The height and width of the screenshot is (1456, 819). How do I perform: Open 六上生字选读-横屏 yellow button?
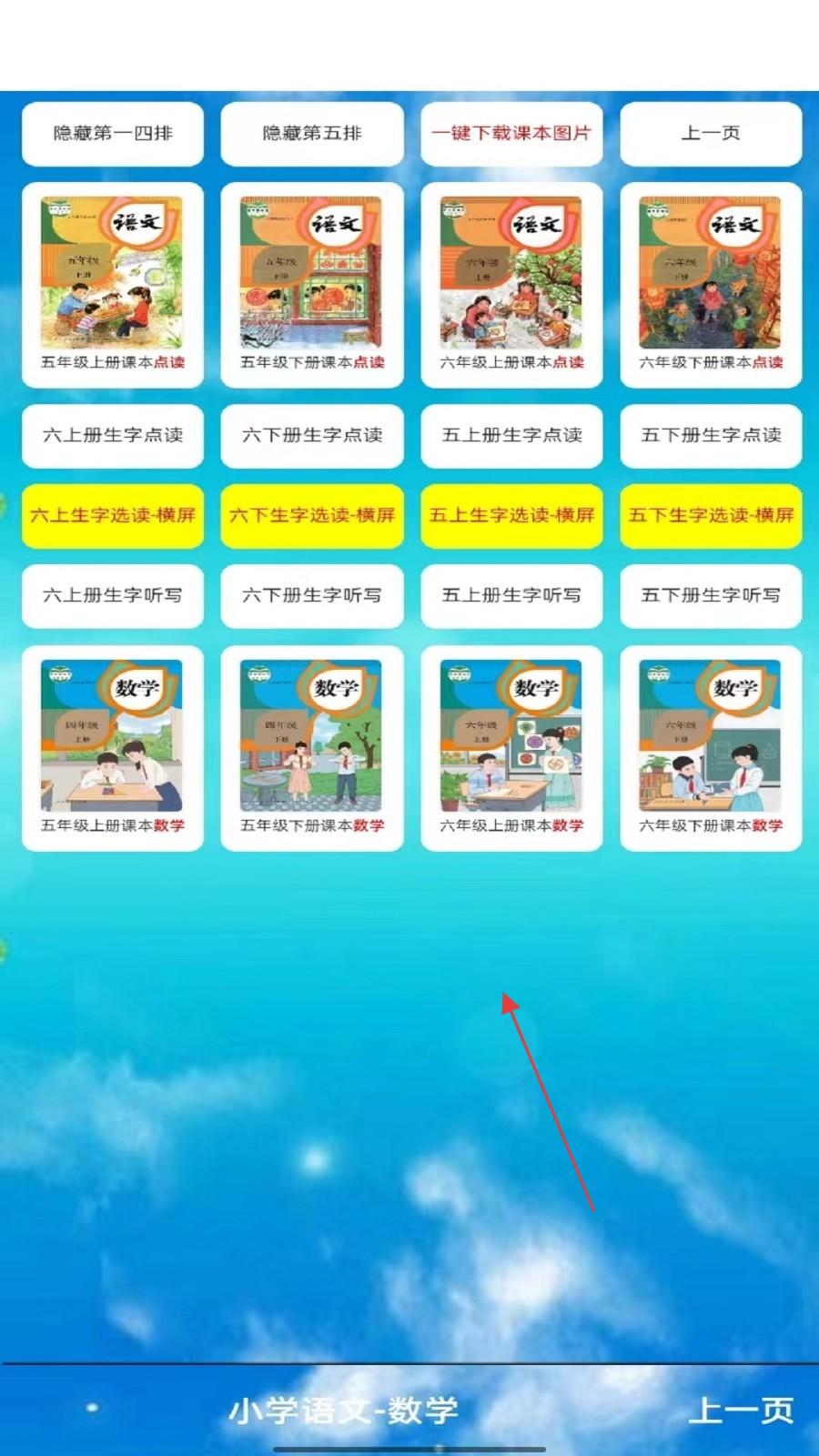point(113,516)
